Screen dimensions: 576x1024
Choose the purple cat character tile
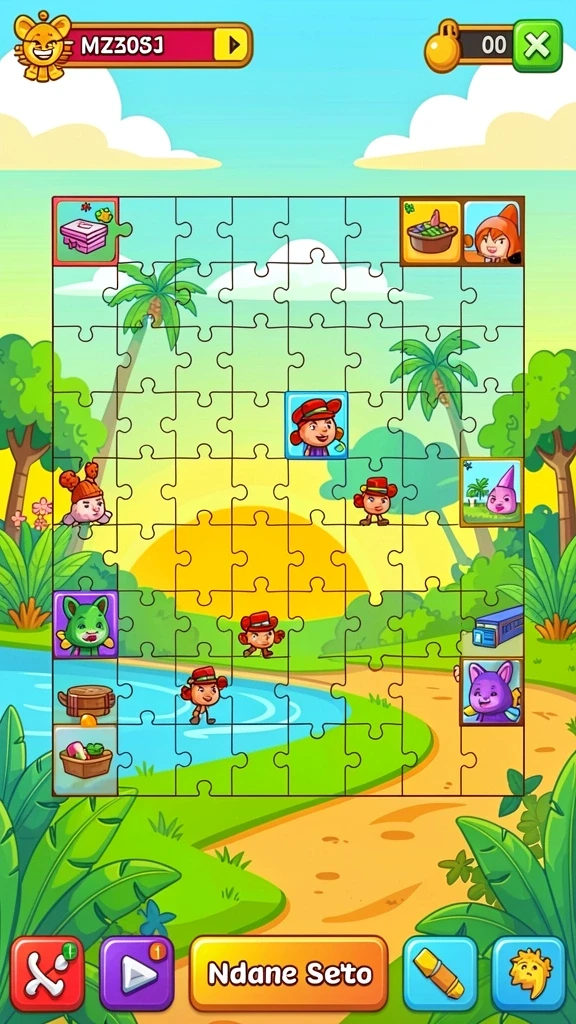[492, 692]
